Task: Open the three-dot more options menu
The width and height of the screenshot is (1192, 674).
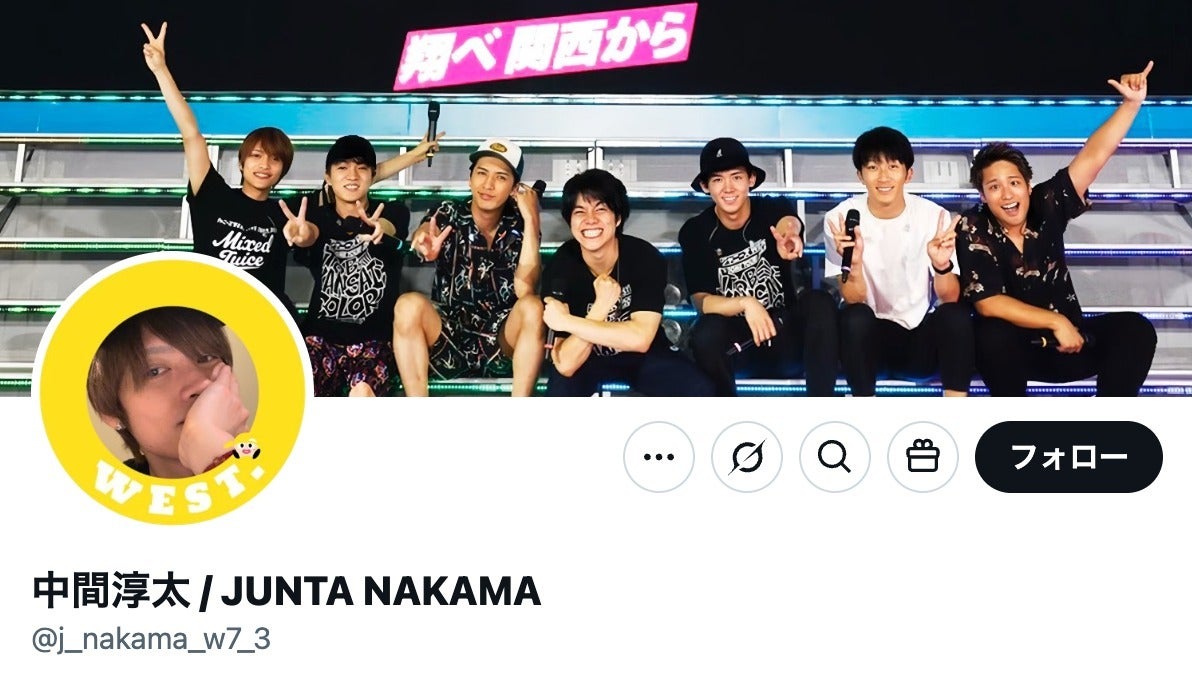Action: pyautogui.click(x=658, y=457)
